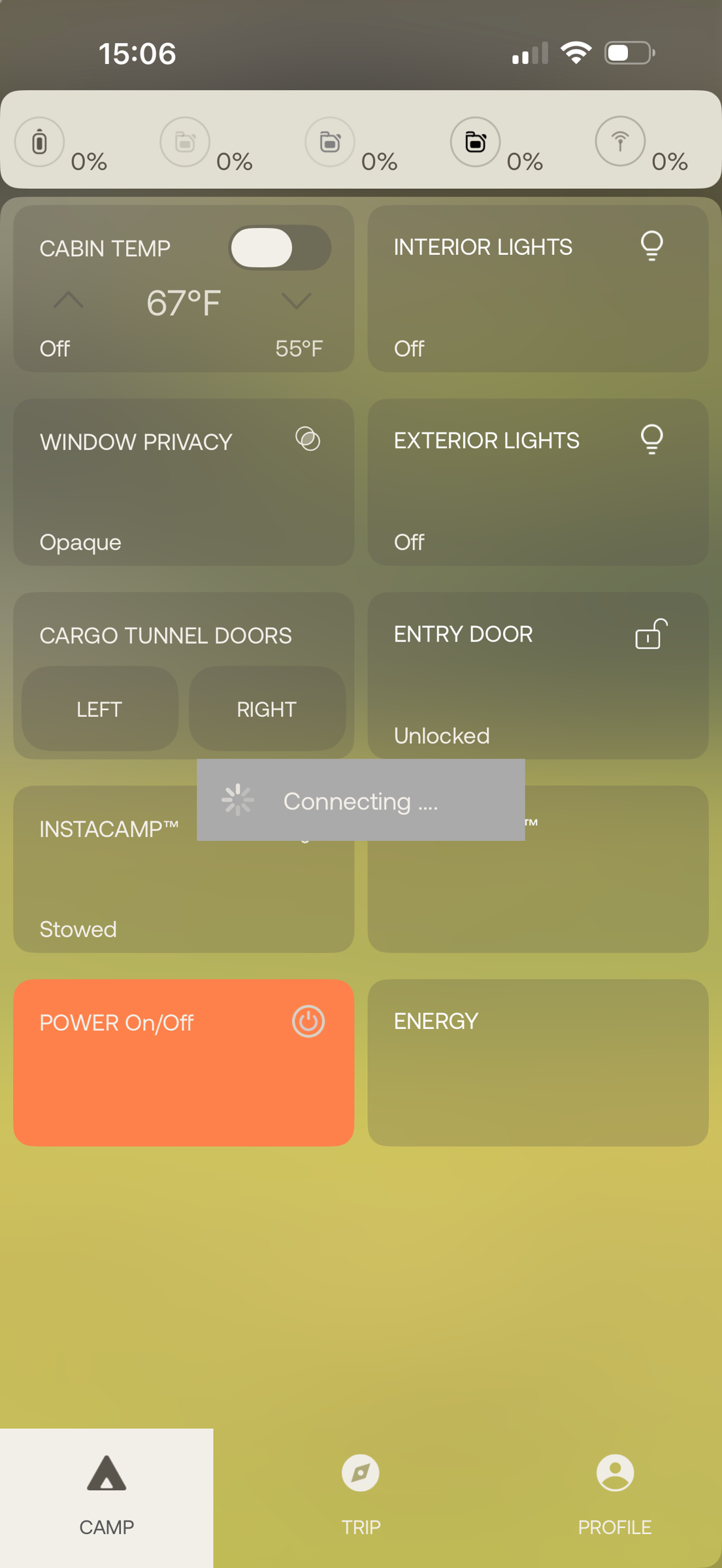Turn on Interior Lights

click(538, 289)
